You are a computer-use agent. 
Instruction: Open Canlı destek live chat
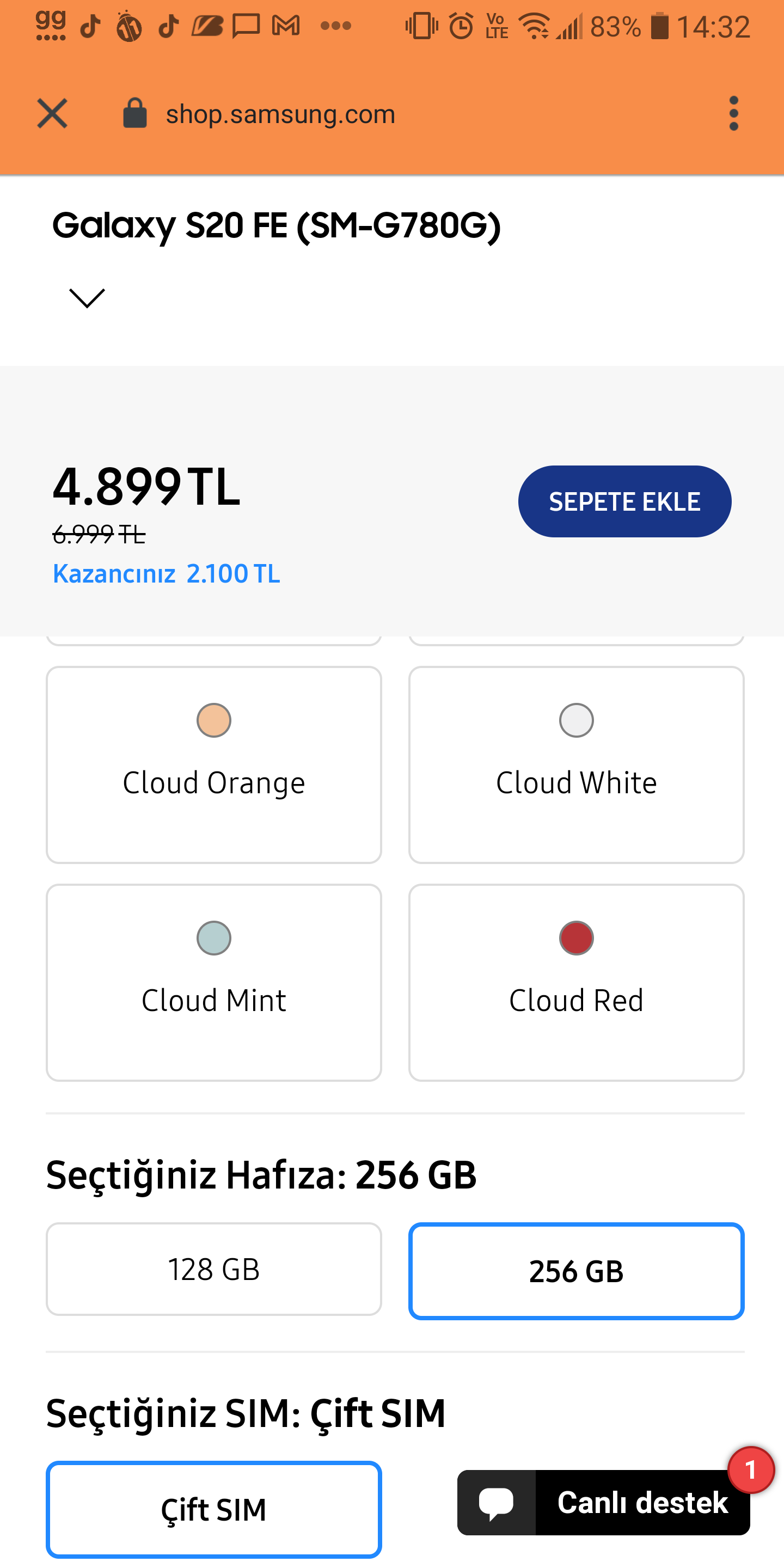pos(603,1502)
